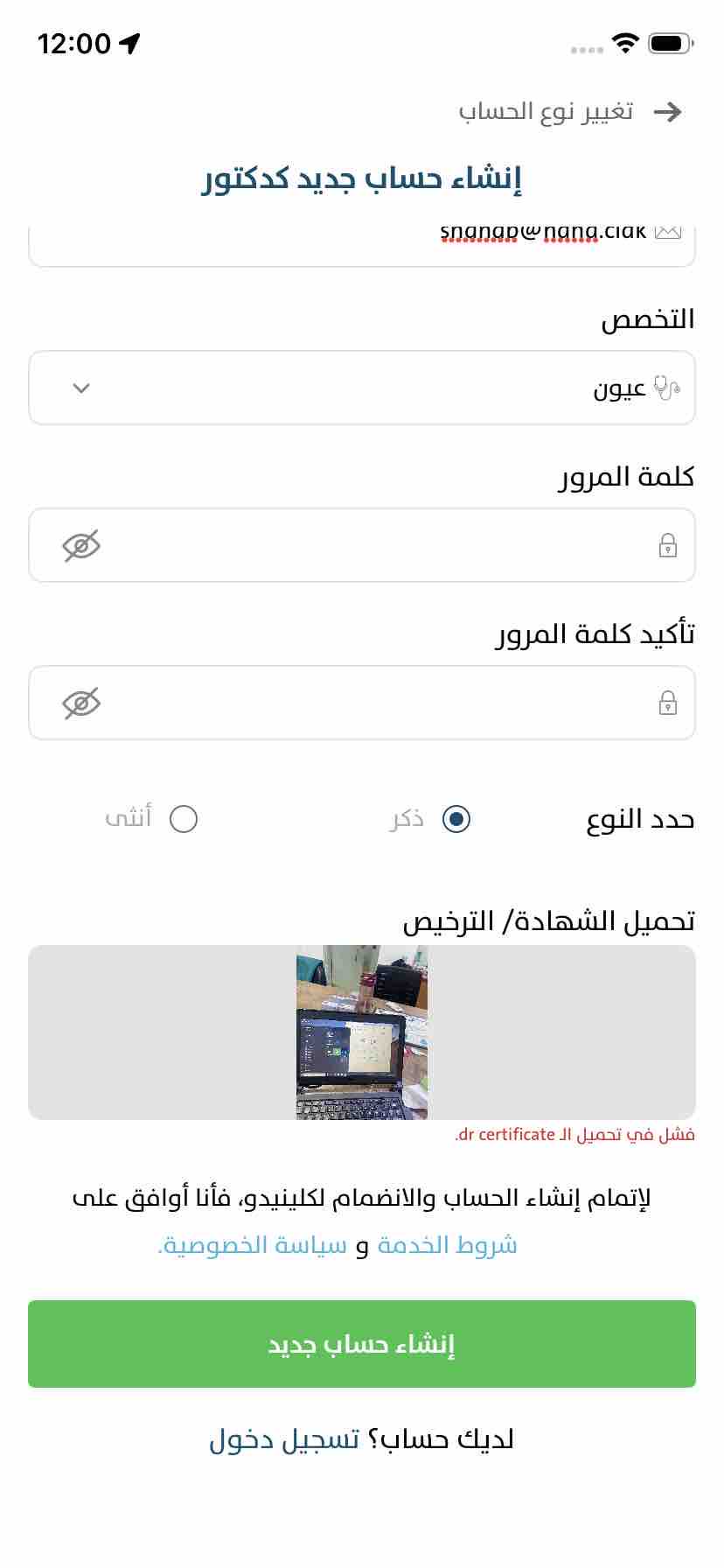Replace the uploaded certificate image
Viewport: 724px width, 1568px height.
coord(362,1032)
